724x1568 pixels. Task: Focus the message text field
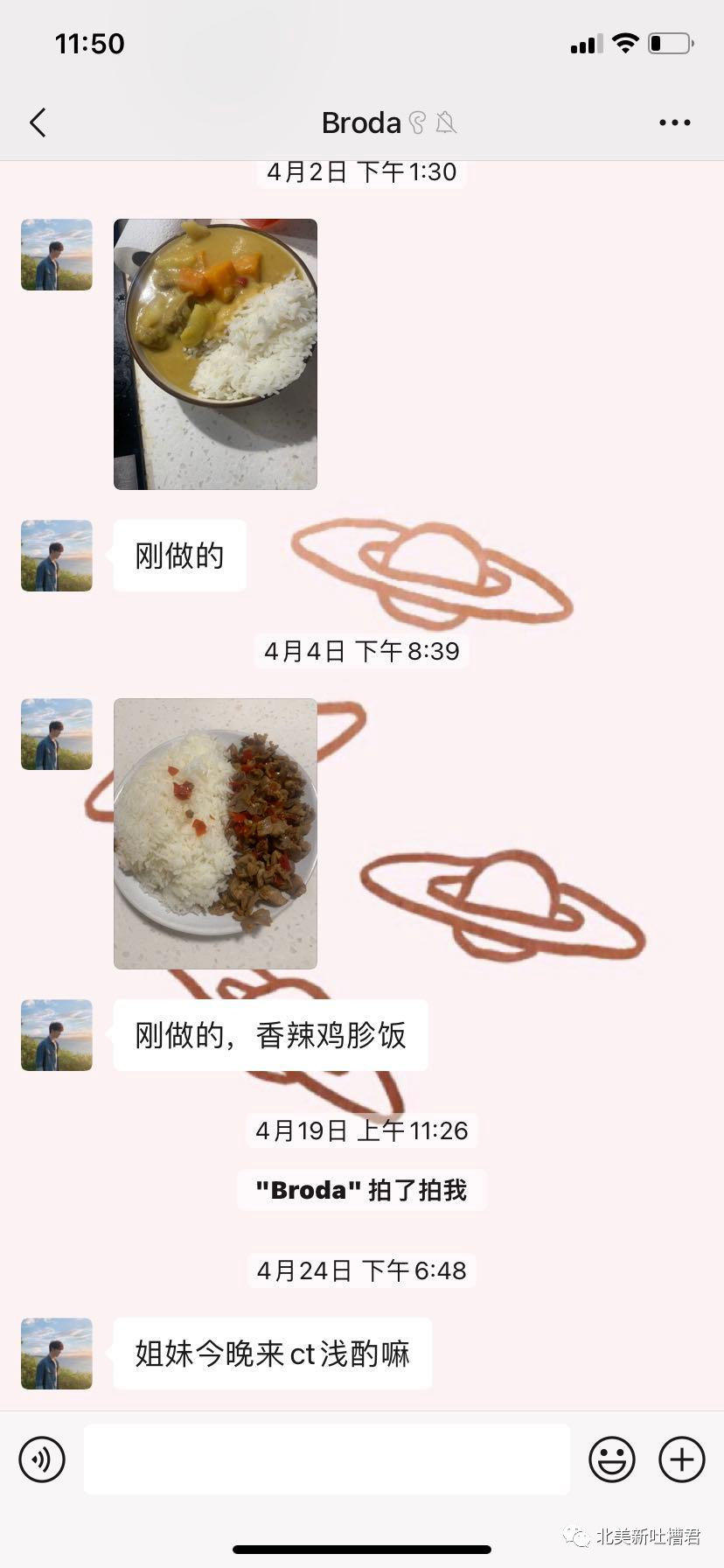point(326,1459)
